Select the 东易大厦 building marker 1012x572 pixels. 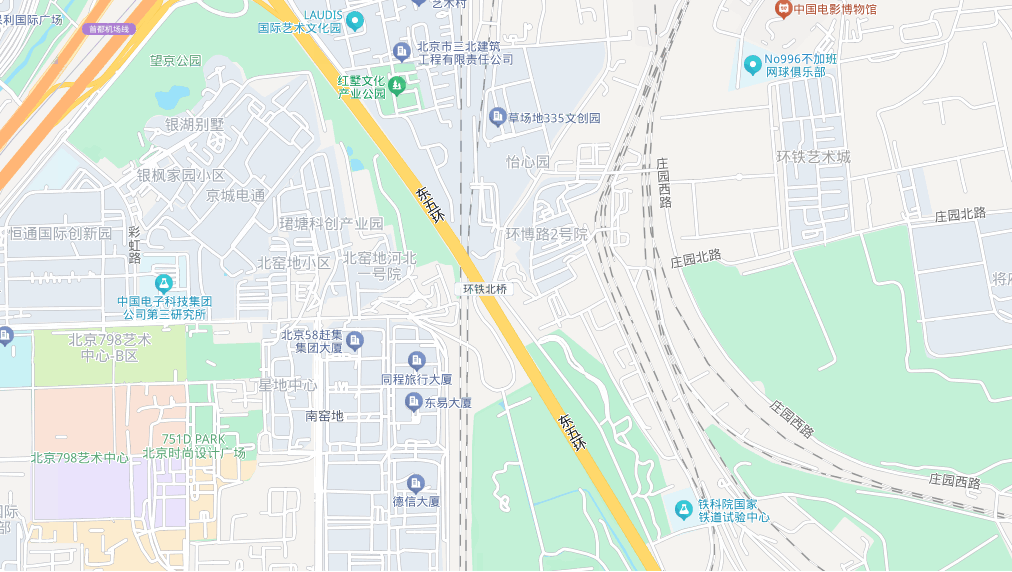413,402
